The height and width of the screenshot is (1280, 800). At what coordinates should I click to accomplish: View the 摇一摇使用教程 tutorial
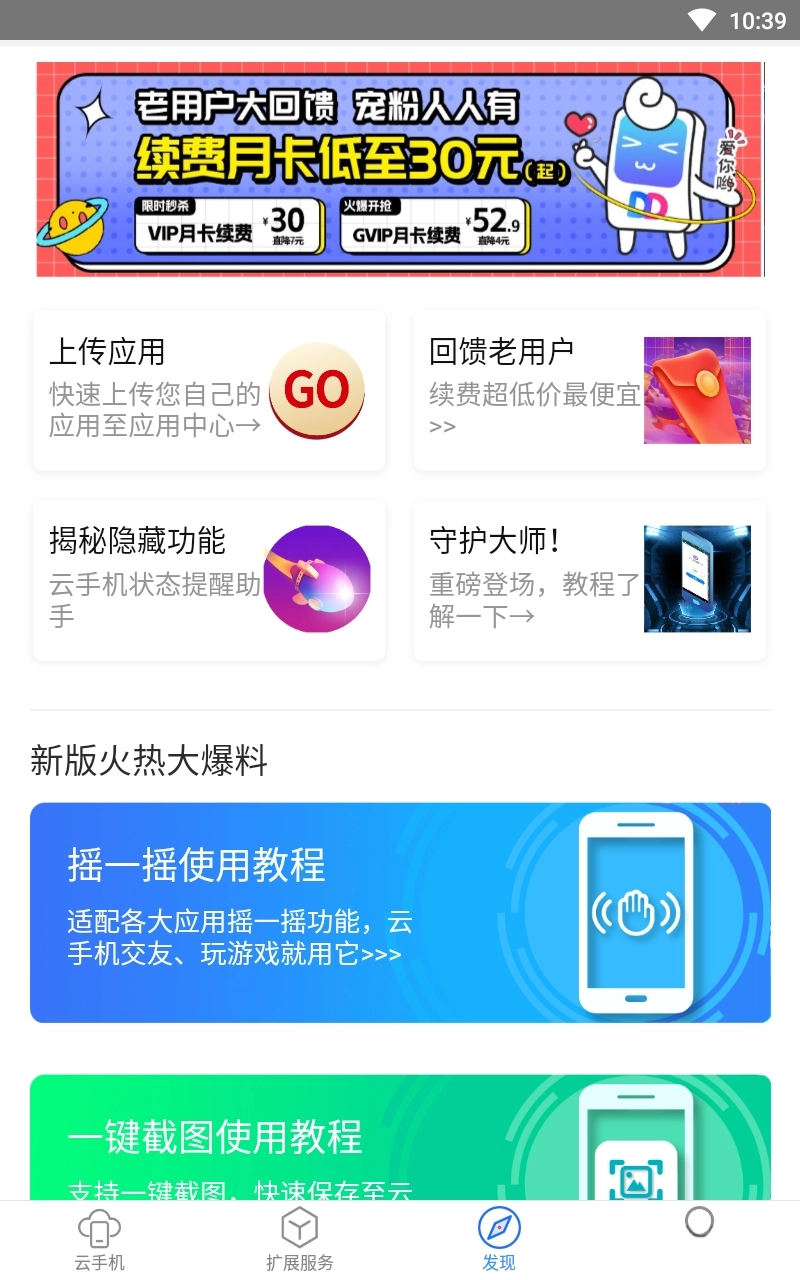(x=400, y=912)
